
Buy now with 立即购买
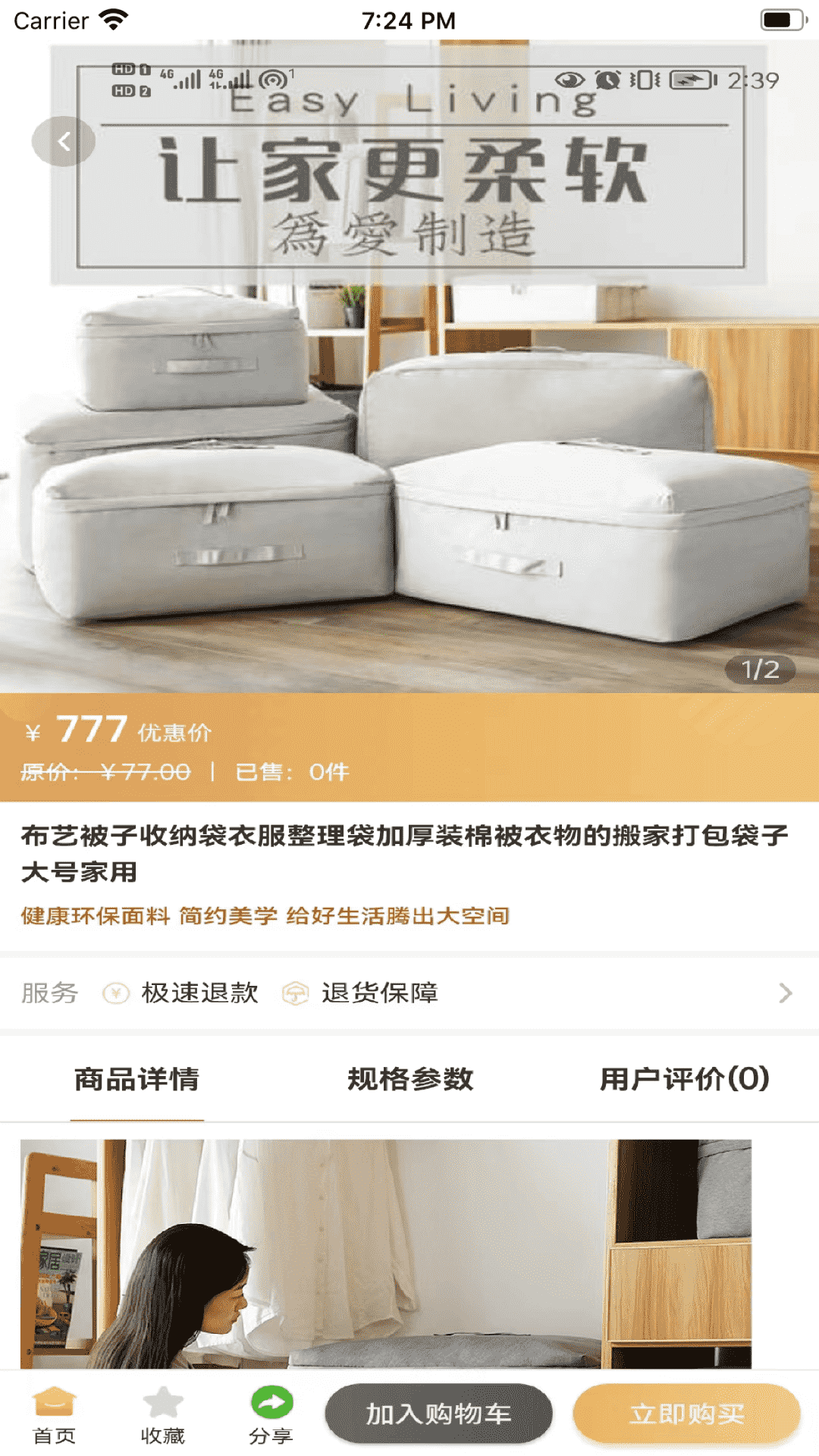(x=686, y=1414)
